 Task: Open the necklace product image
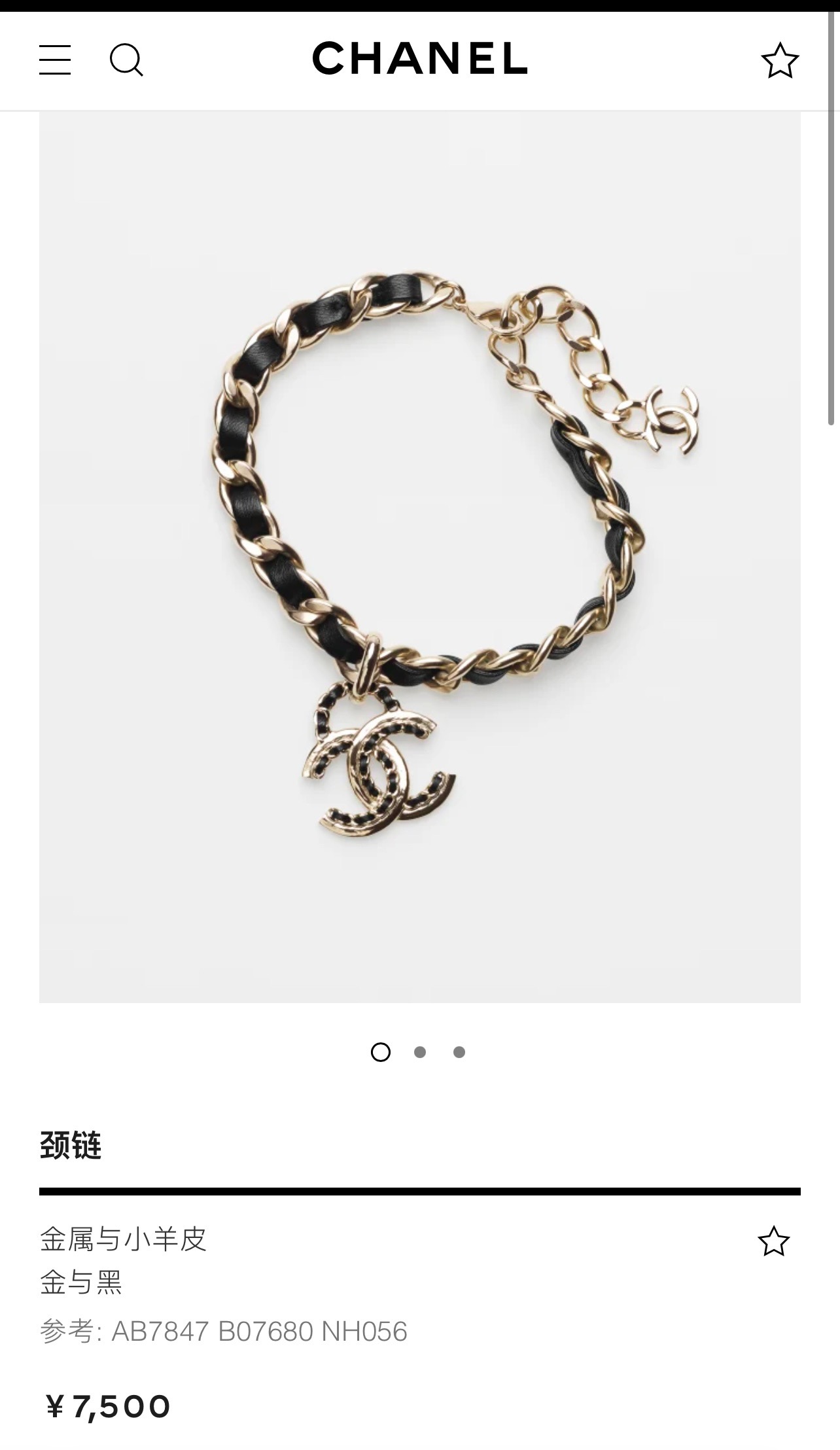click(x=419, y=556)
